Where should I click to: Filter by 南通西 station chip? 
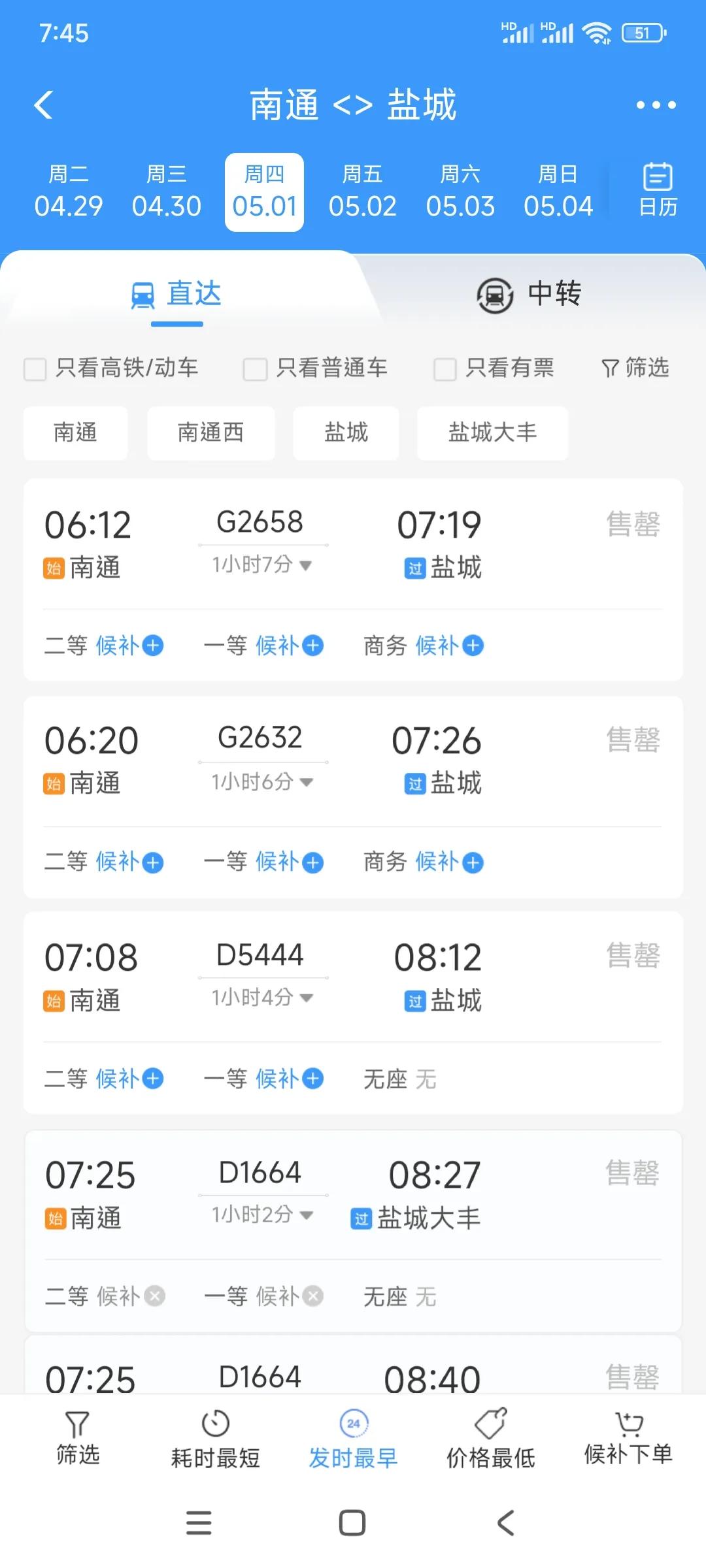(210, 433)
